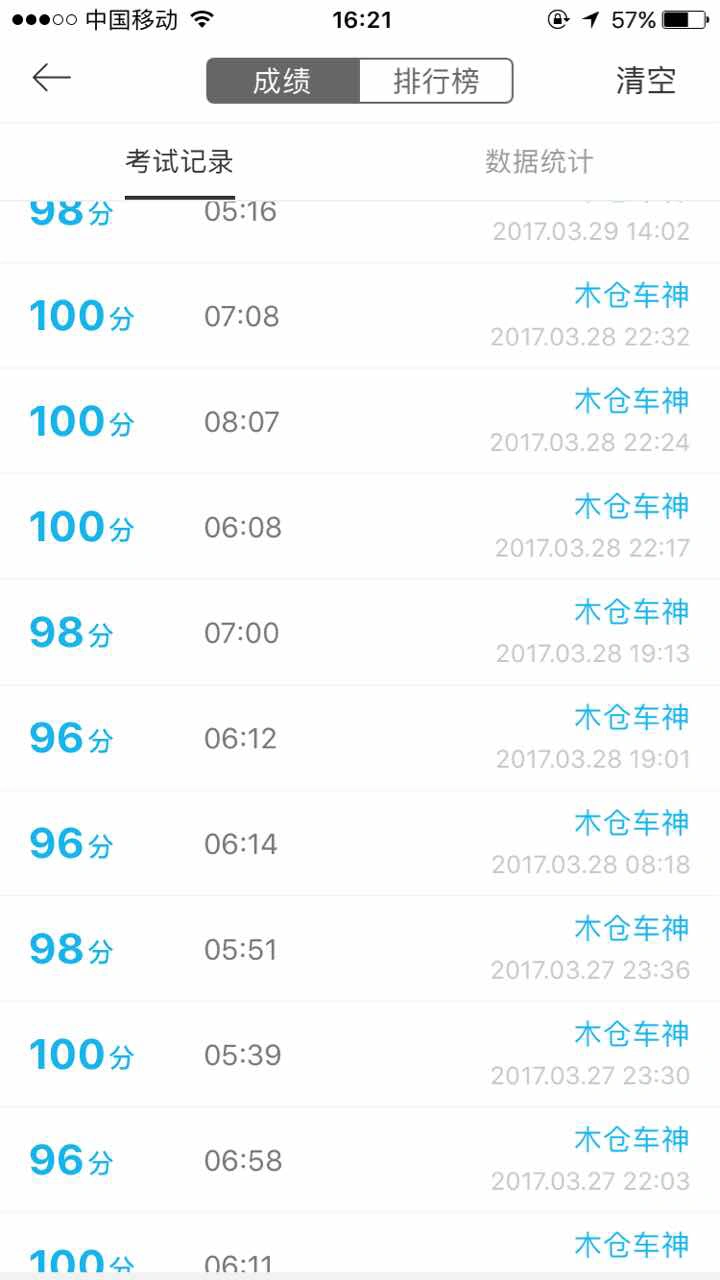Open the record dated 2017.03.27 22:03
Image resolution: width=720 pixels, height=1280 pixels.
click(x=360, y=1160)
